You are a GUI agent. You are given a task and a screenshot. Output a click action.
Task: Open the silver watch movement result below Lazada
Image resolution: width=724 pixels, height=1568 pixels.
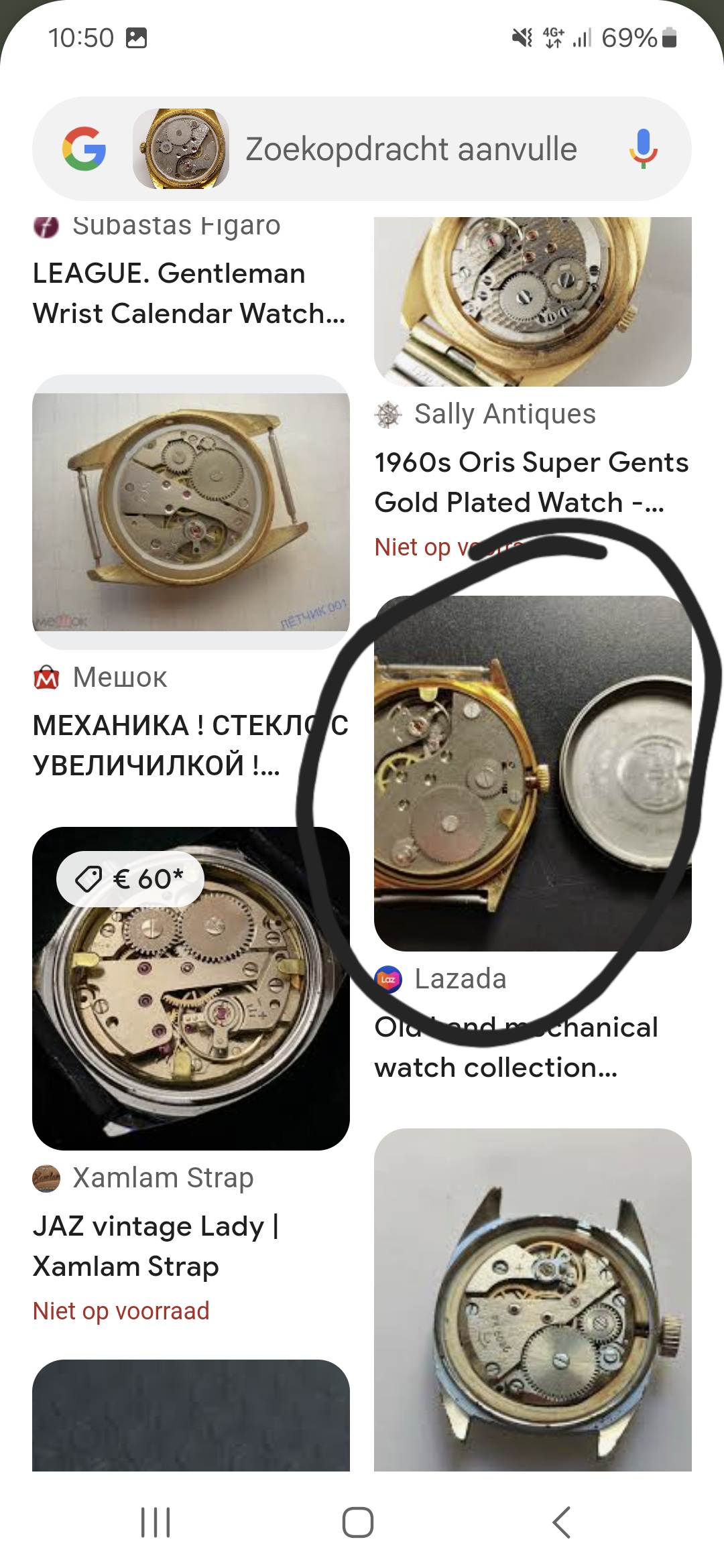(x=532, y=1300)
